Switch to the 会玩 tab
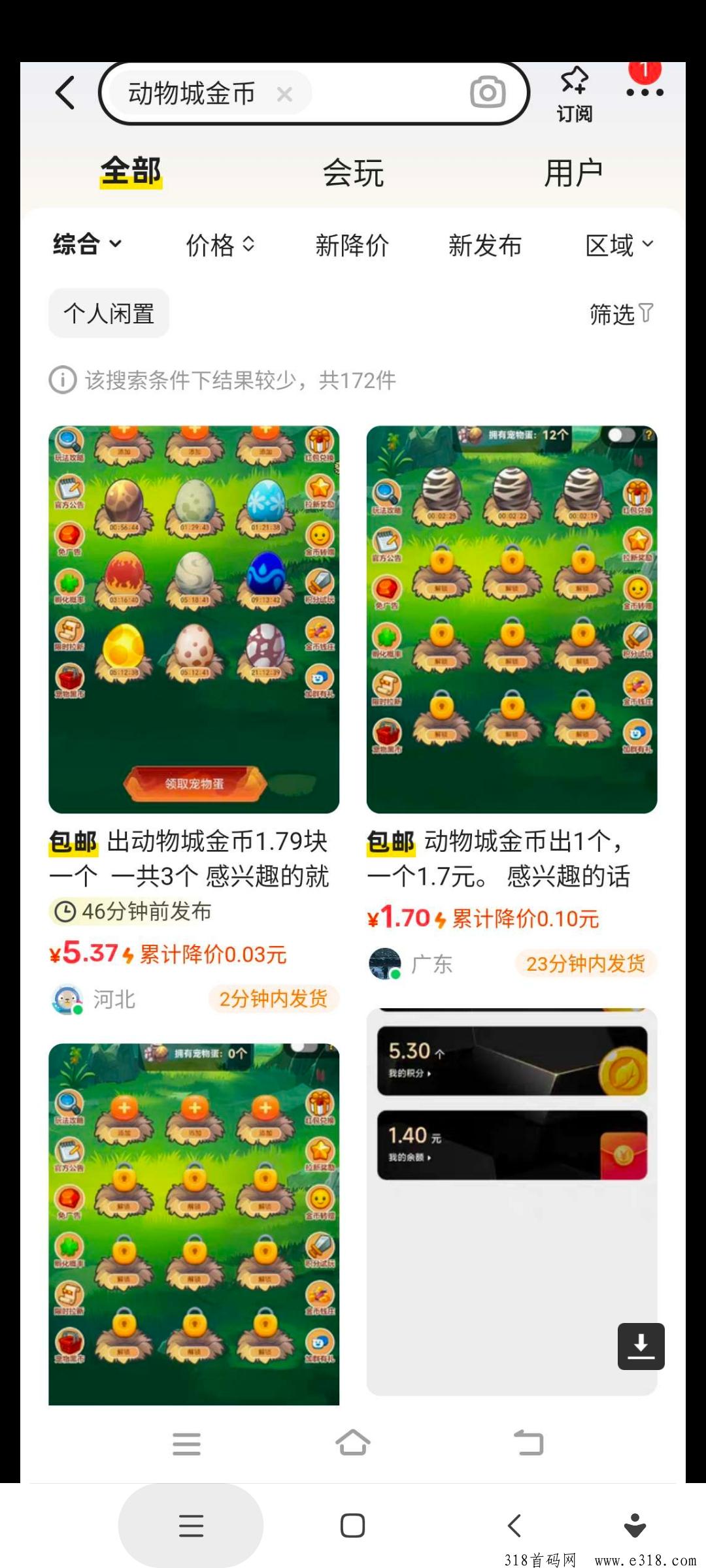Viewport: 706px width, 1568px height. point(353,174)
